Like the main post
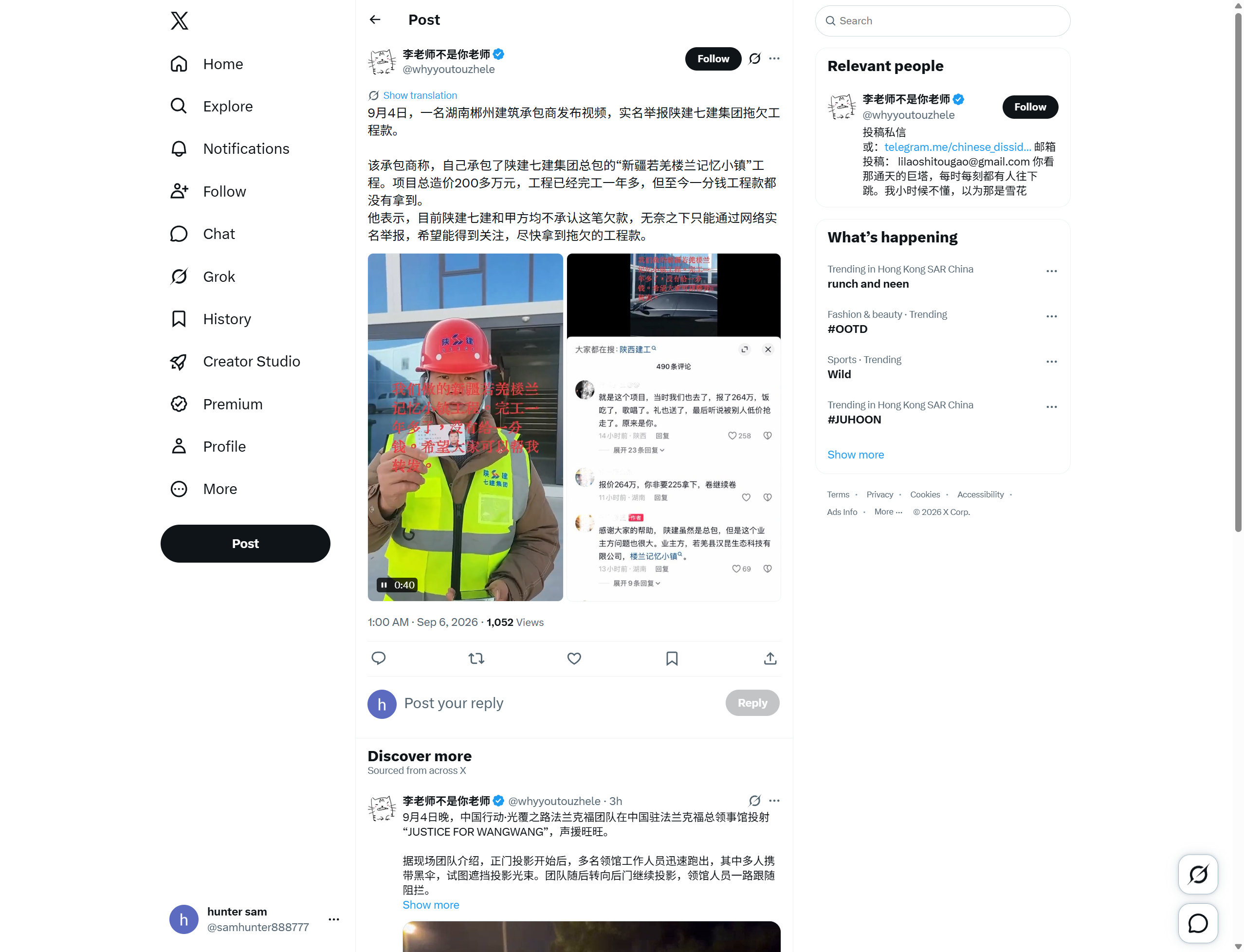1244x952 pixels. [x=573, y=658]
